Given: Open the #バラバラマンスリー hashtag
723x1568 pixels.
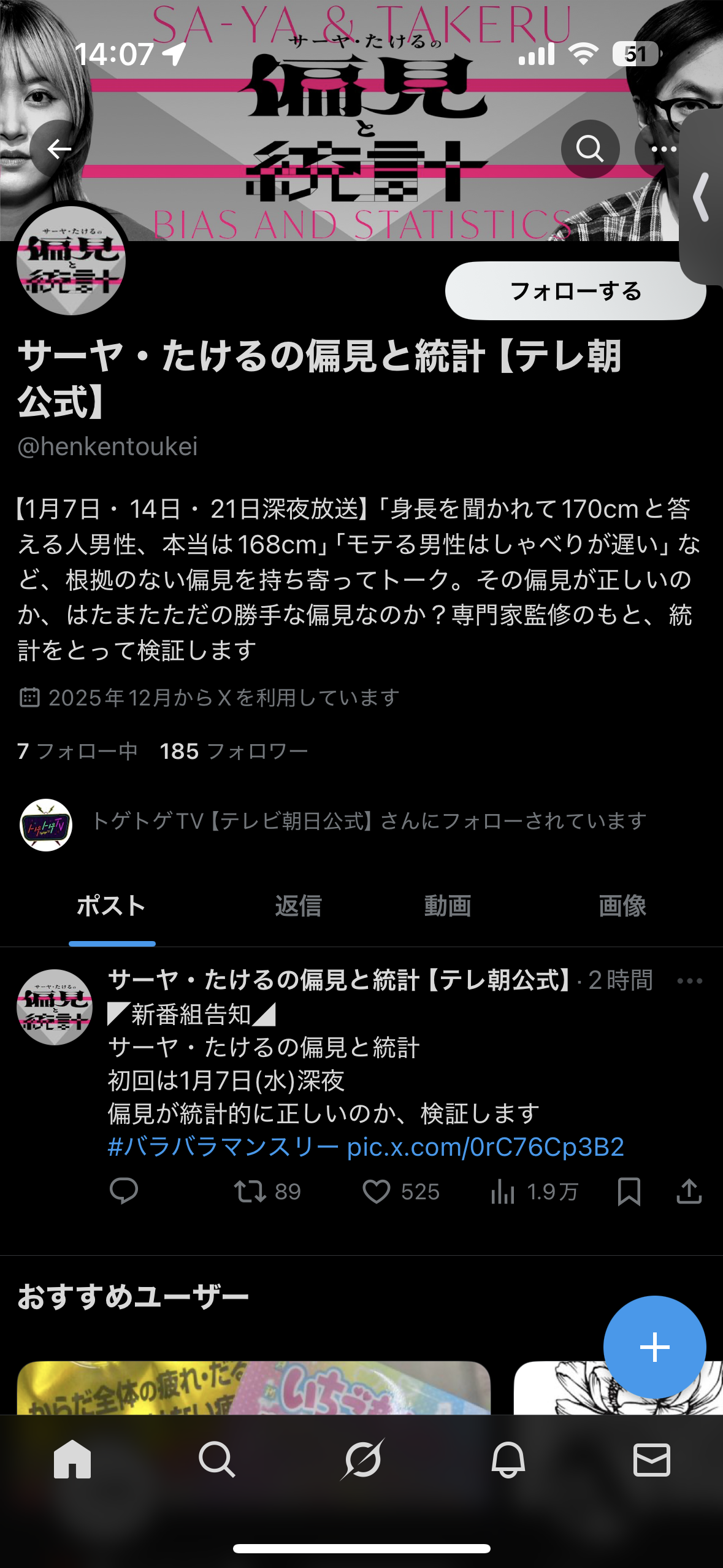Looking at the screenshot, I should (x=223, y=1147).
